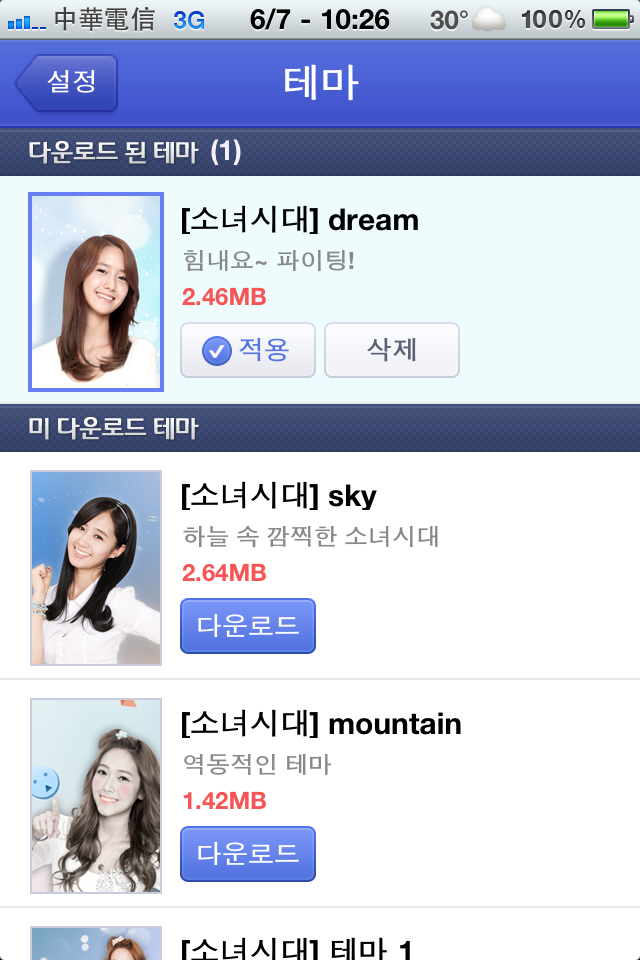Screen dimensions: 640x960
Task: Apply the dream theme with 적용
Action: [x=248, y=350]
